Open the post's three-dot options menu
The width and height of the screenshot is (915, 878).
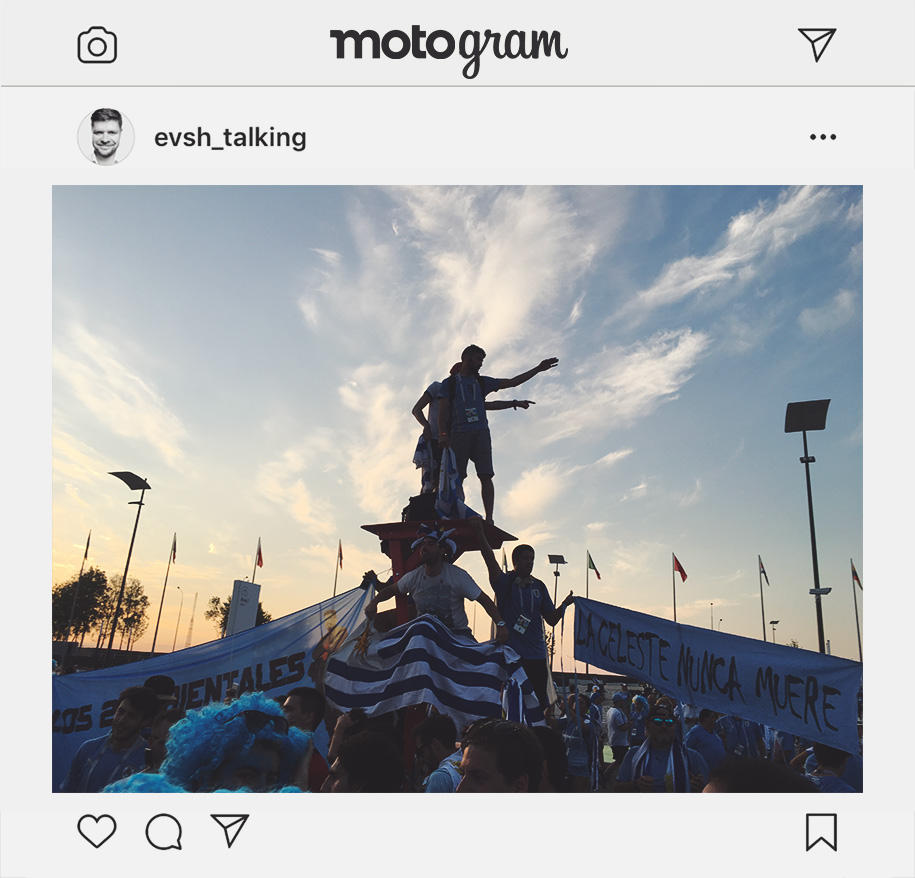[823, 137]
